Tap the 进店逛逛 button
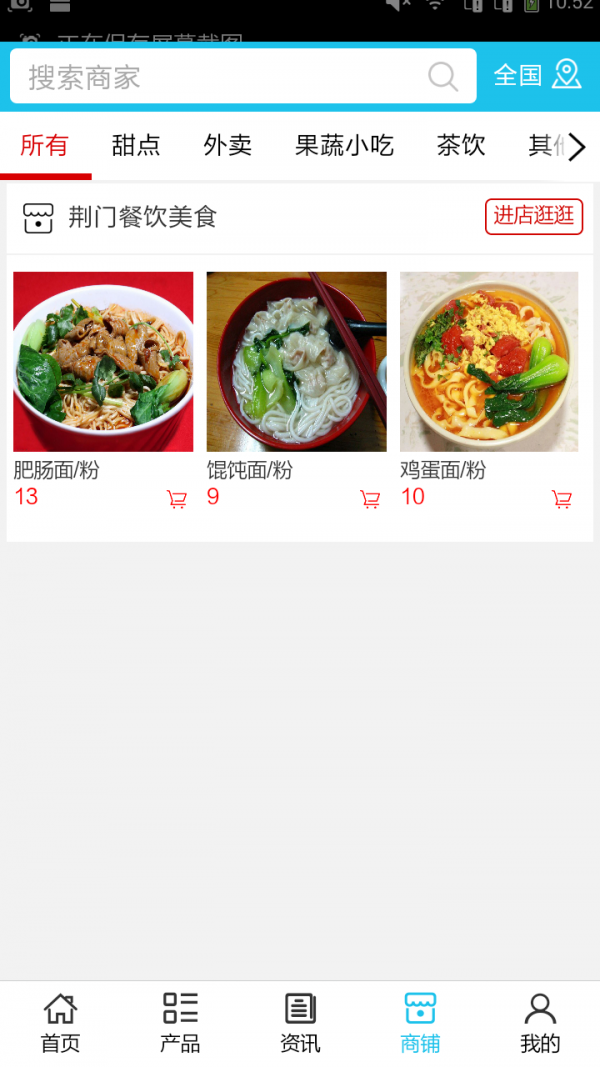Viewport: 600px width, 1067px height. (x=534, y=216)
